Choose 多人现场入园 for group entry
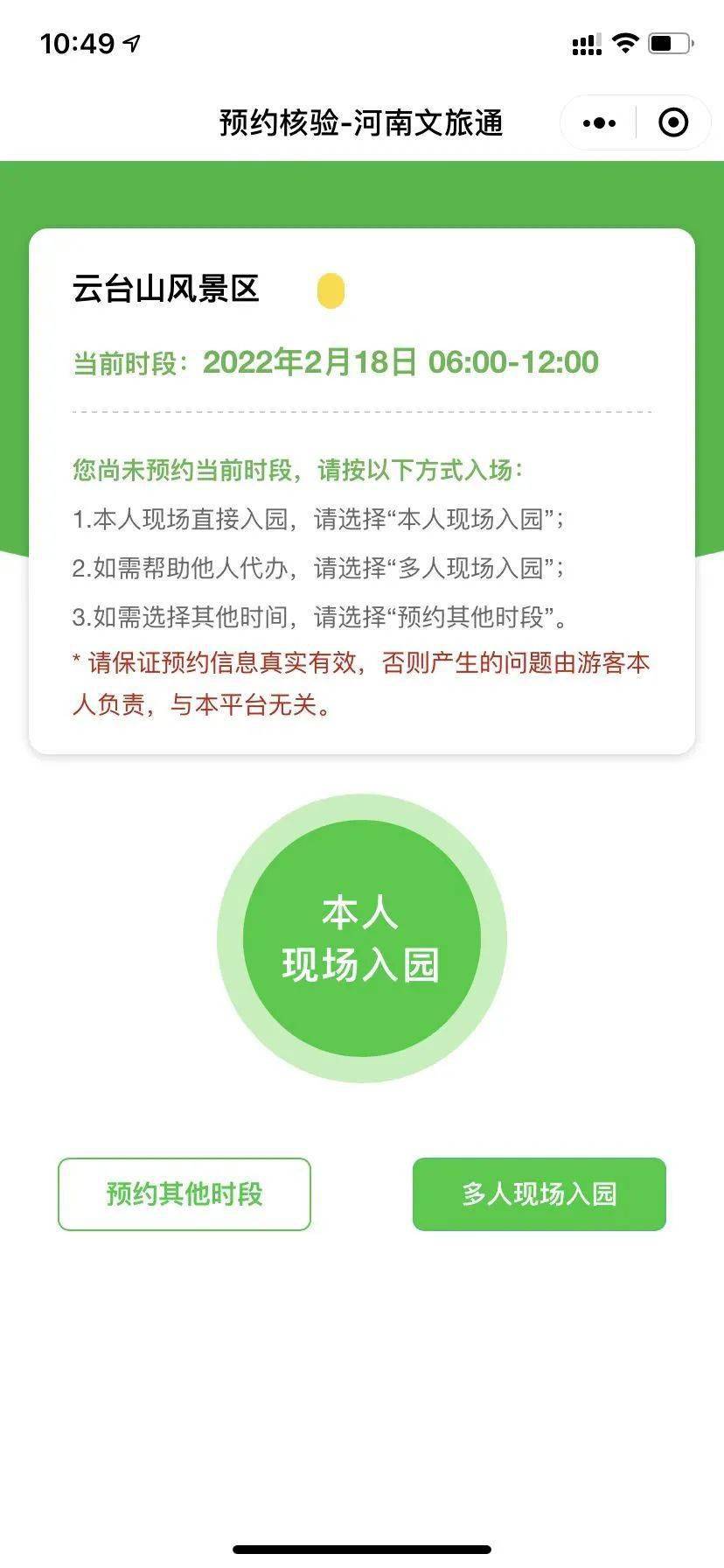 (540, 1193)
